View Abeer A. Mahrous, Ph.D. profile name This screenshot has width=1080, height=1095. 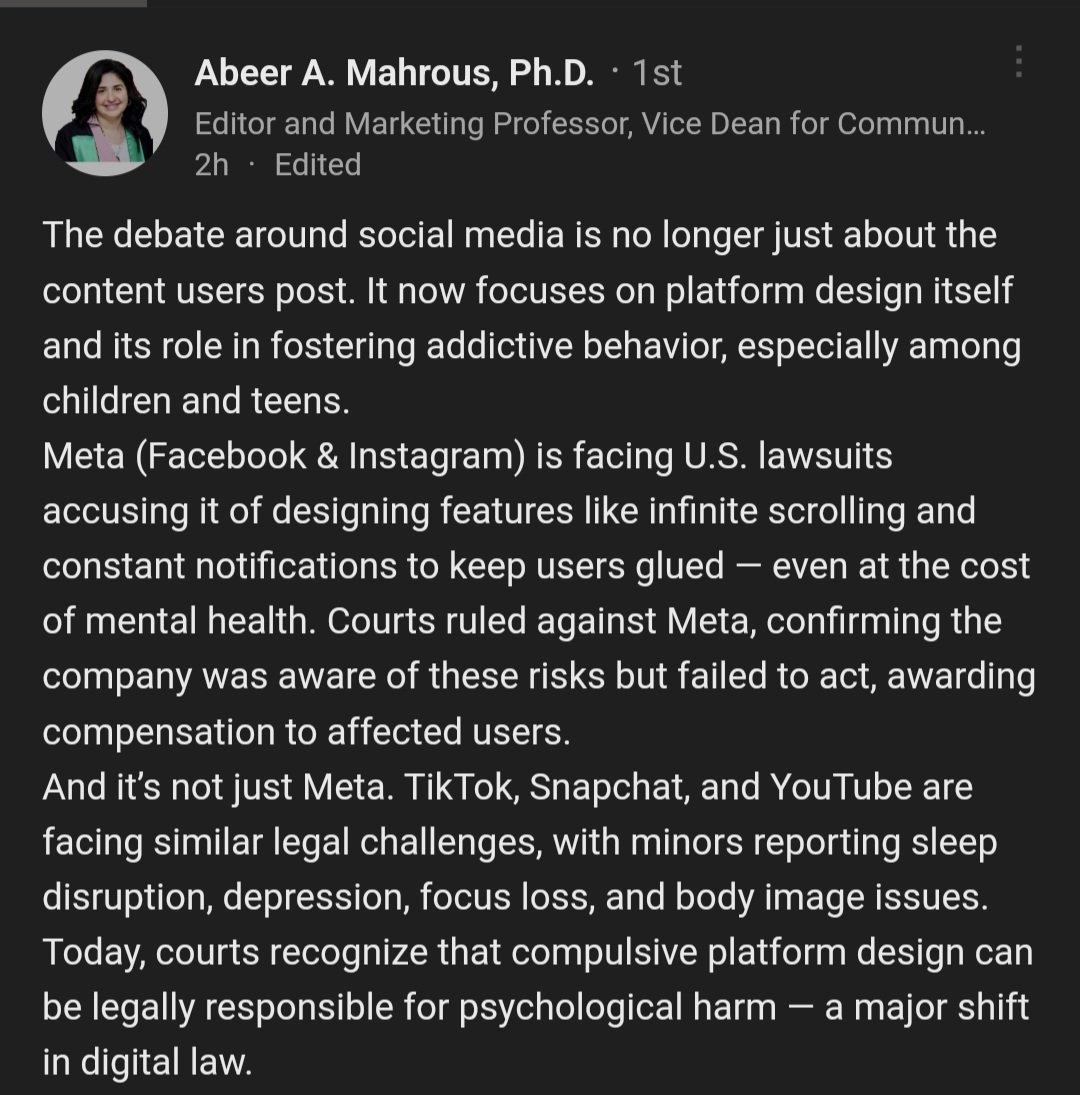click(394, 72)
